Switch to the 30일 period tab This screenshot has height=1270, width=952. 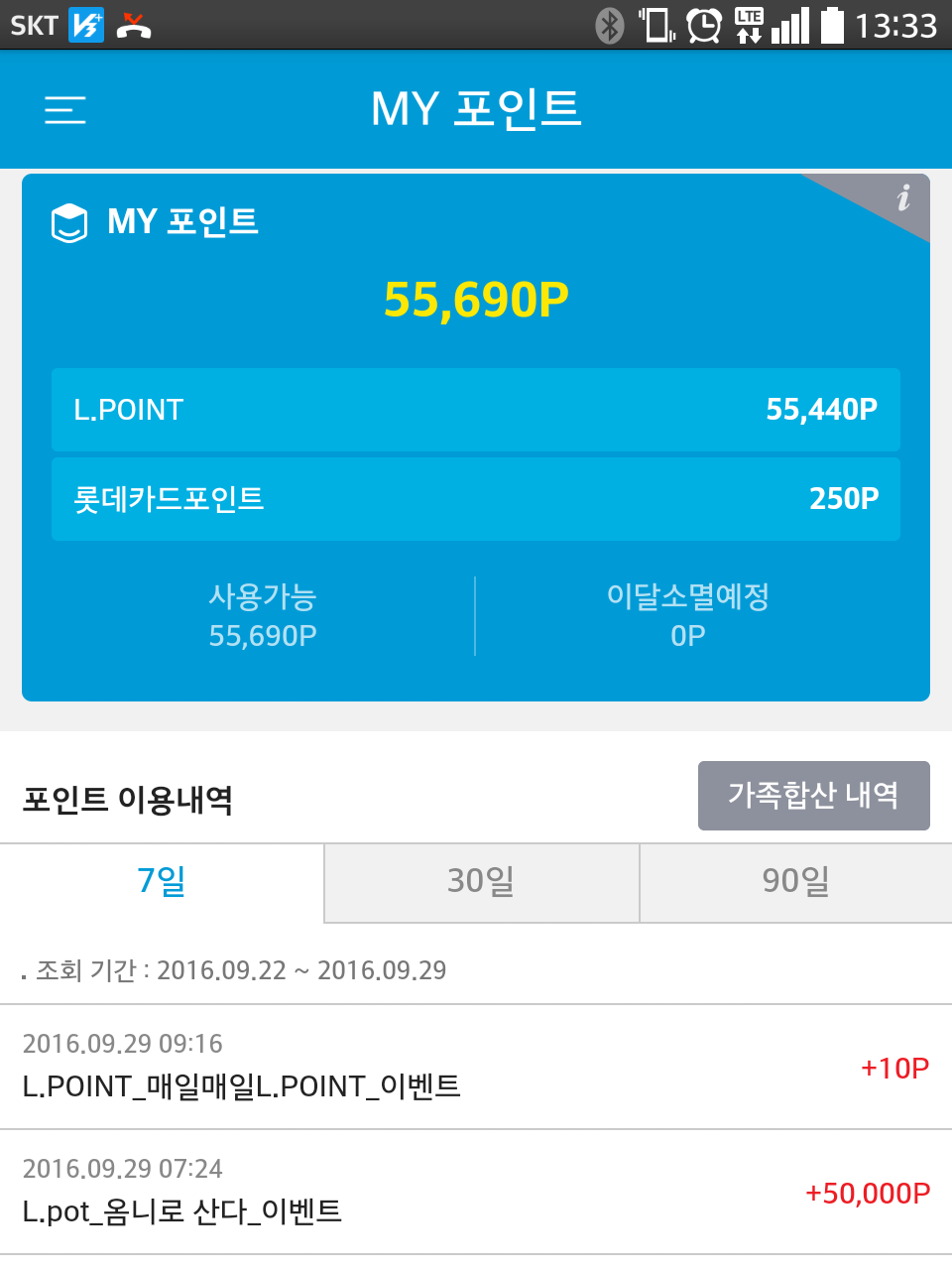click(x=481, y=882)
